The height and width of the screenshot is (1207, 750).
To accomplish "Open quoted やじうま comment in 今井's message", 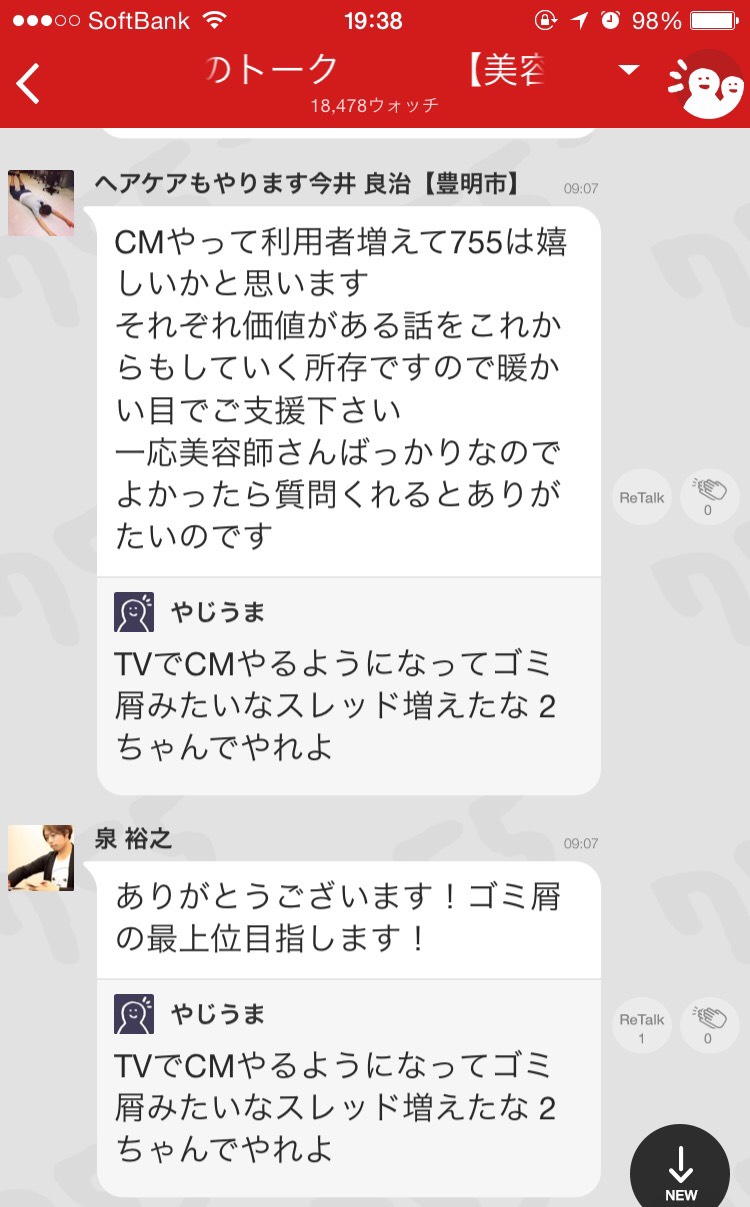I will 348,685.
